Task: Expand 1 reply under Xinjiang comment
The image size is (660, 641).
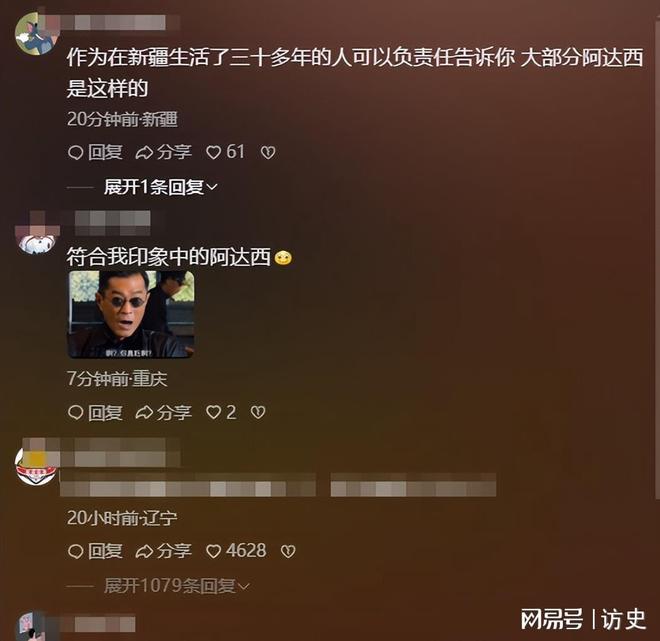Action: click(160, 187)
